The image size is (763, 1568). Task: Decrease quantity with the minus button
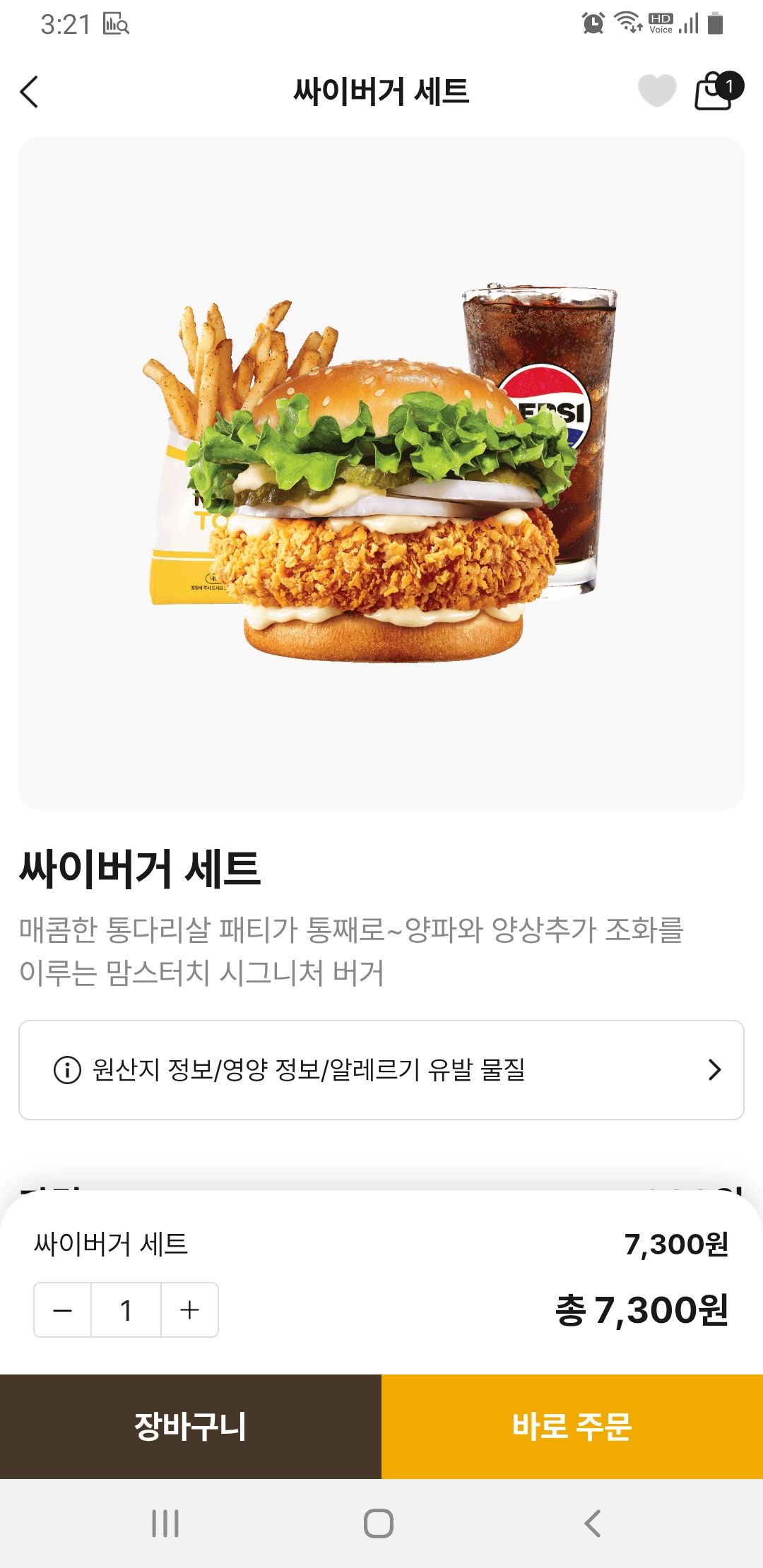point(63,1310)
